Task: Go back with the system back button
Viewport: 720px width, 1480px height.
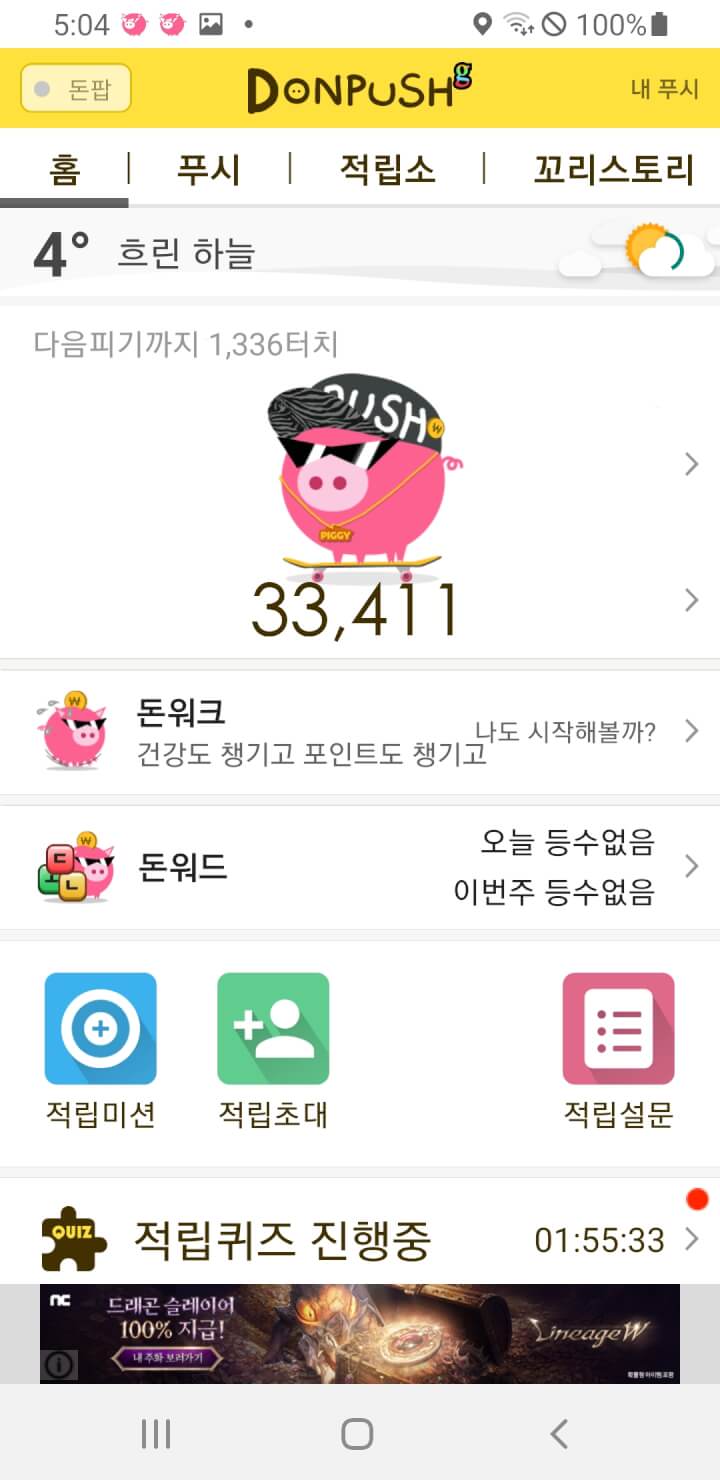Action: [x=559, y=1434]
